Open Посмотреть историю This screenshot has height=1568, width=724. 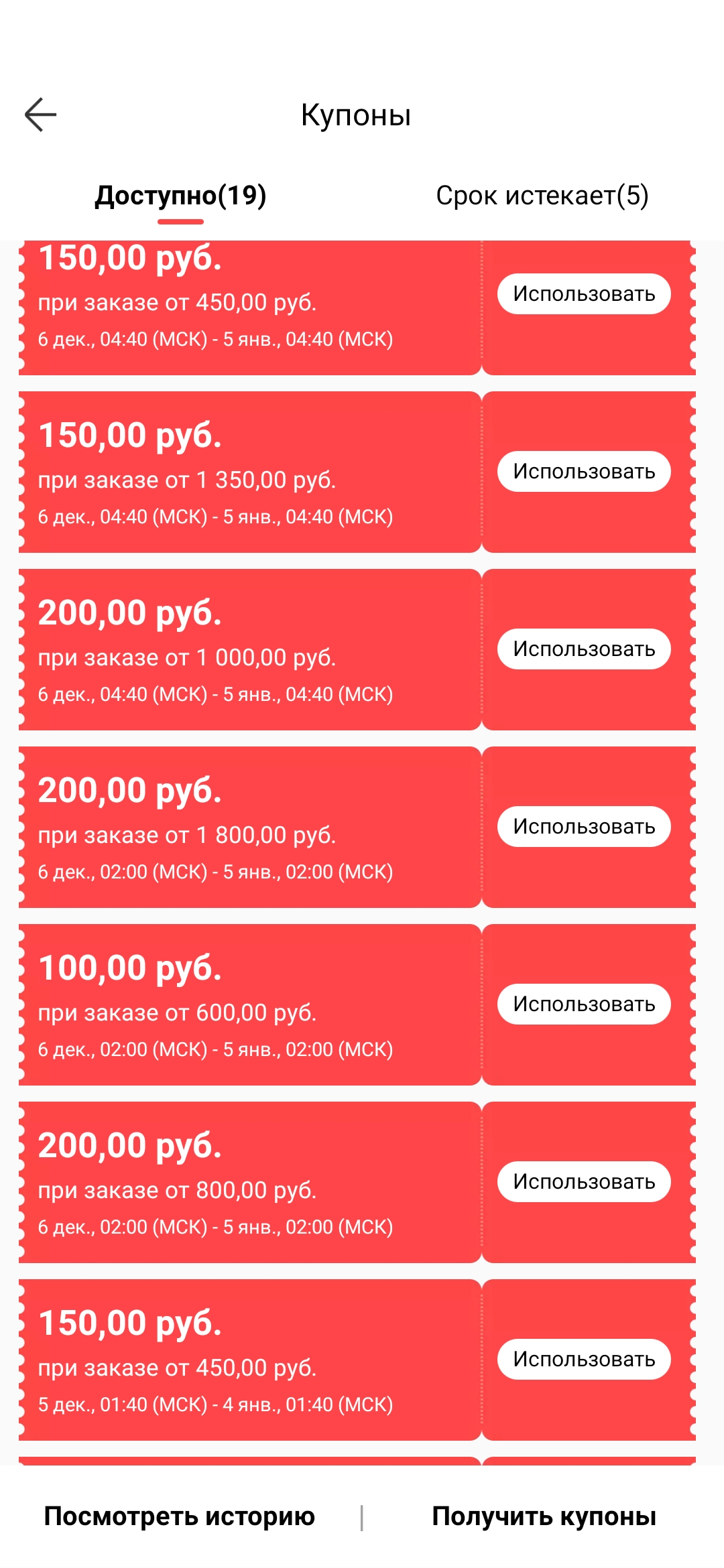click(x=179, y=1516)
